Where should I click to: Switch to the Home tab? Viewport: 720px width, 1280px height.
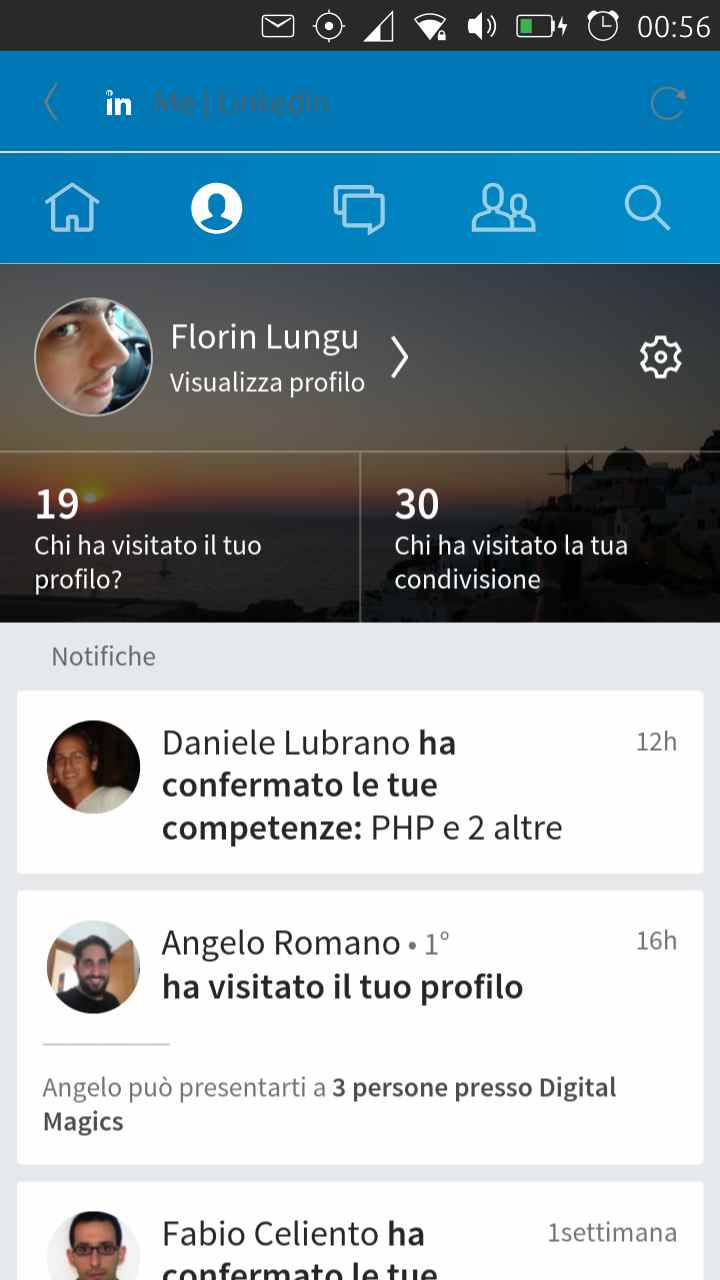point(72,209)
